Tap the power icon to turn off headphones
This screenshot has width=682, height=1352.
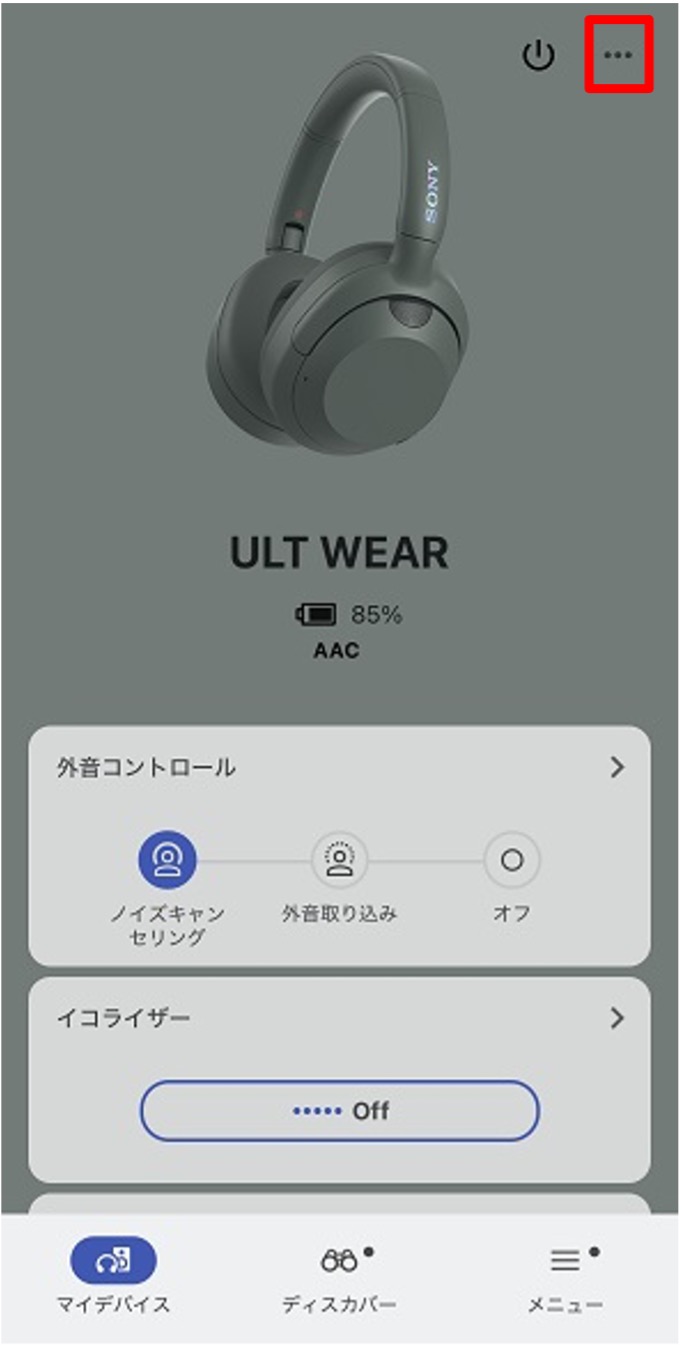click(539, 55)
